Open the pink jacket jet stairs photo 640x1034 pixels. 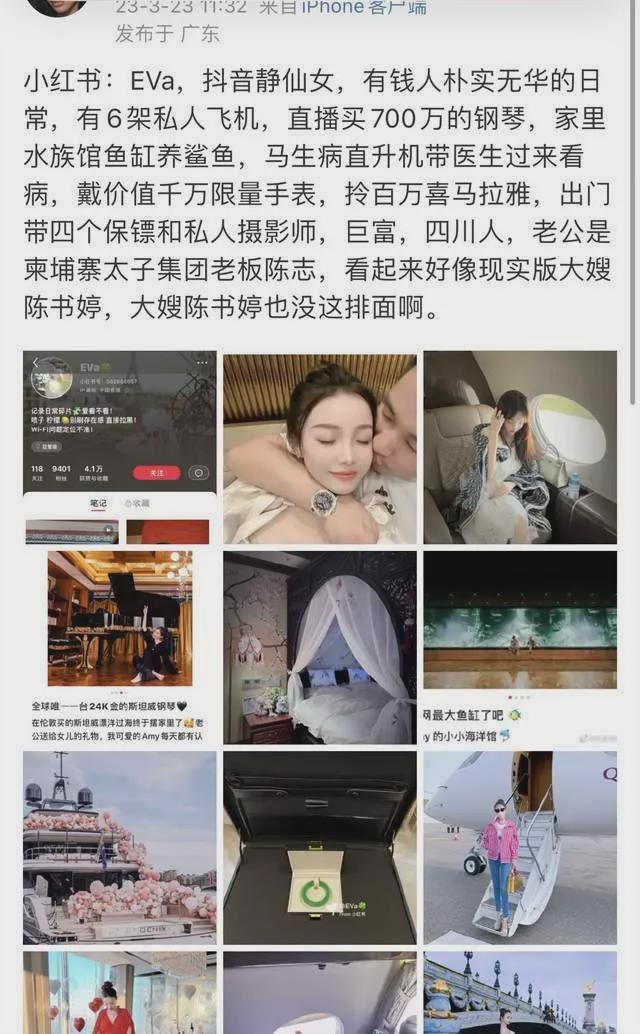pyautogui.click(x=520, y=847)
